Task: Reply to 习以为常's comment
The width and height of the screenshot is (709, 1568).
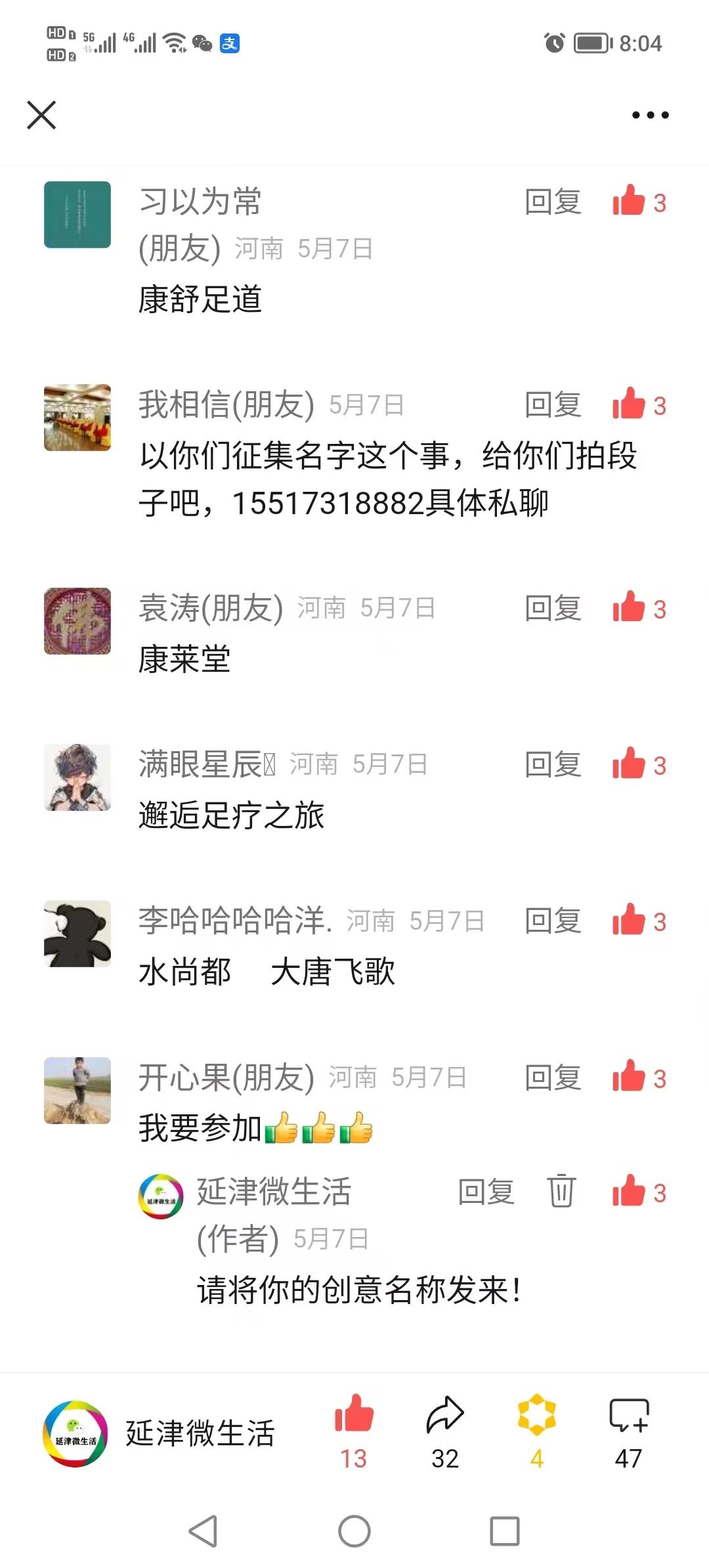Action: click(553, 202)
